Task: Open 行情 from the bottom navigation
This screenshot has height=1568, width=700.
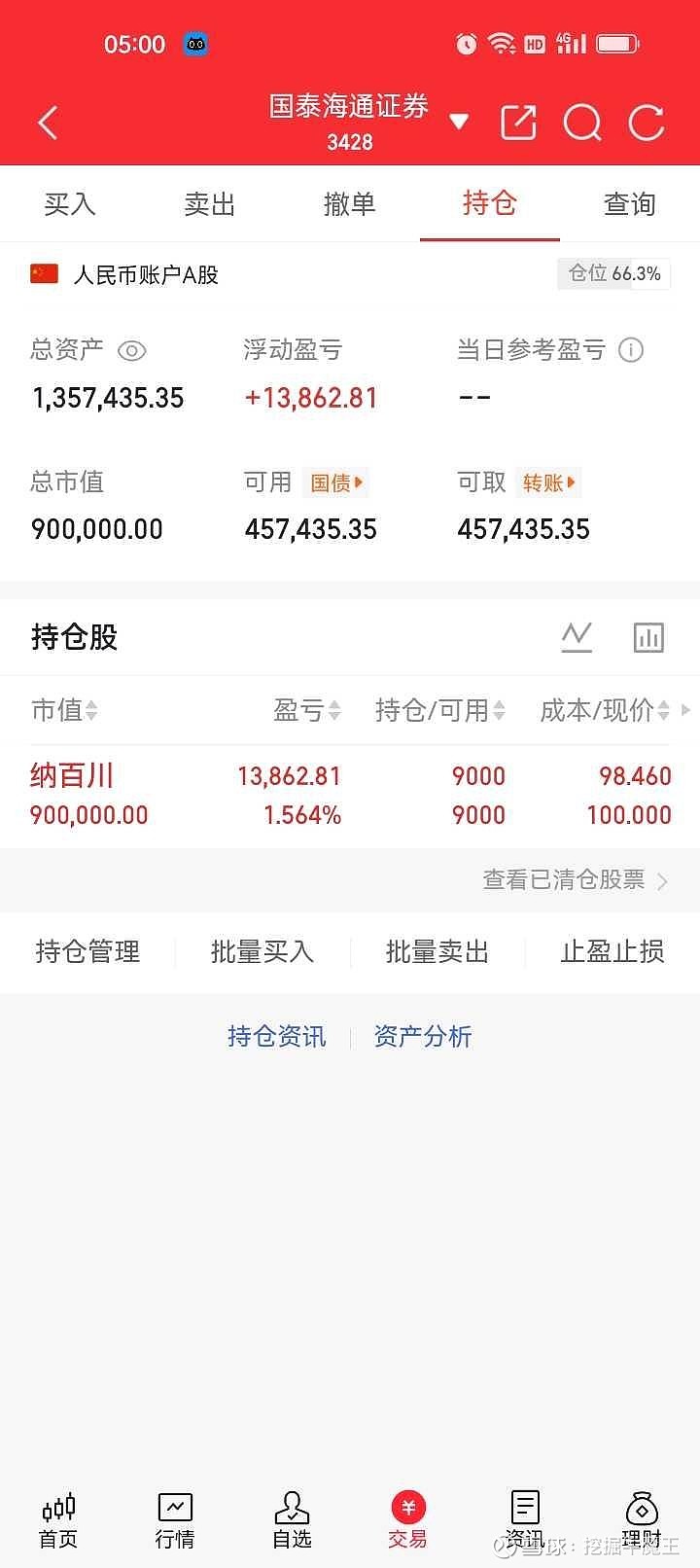Action: 174,1517
